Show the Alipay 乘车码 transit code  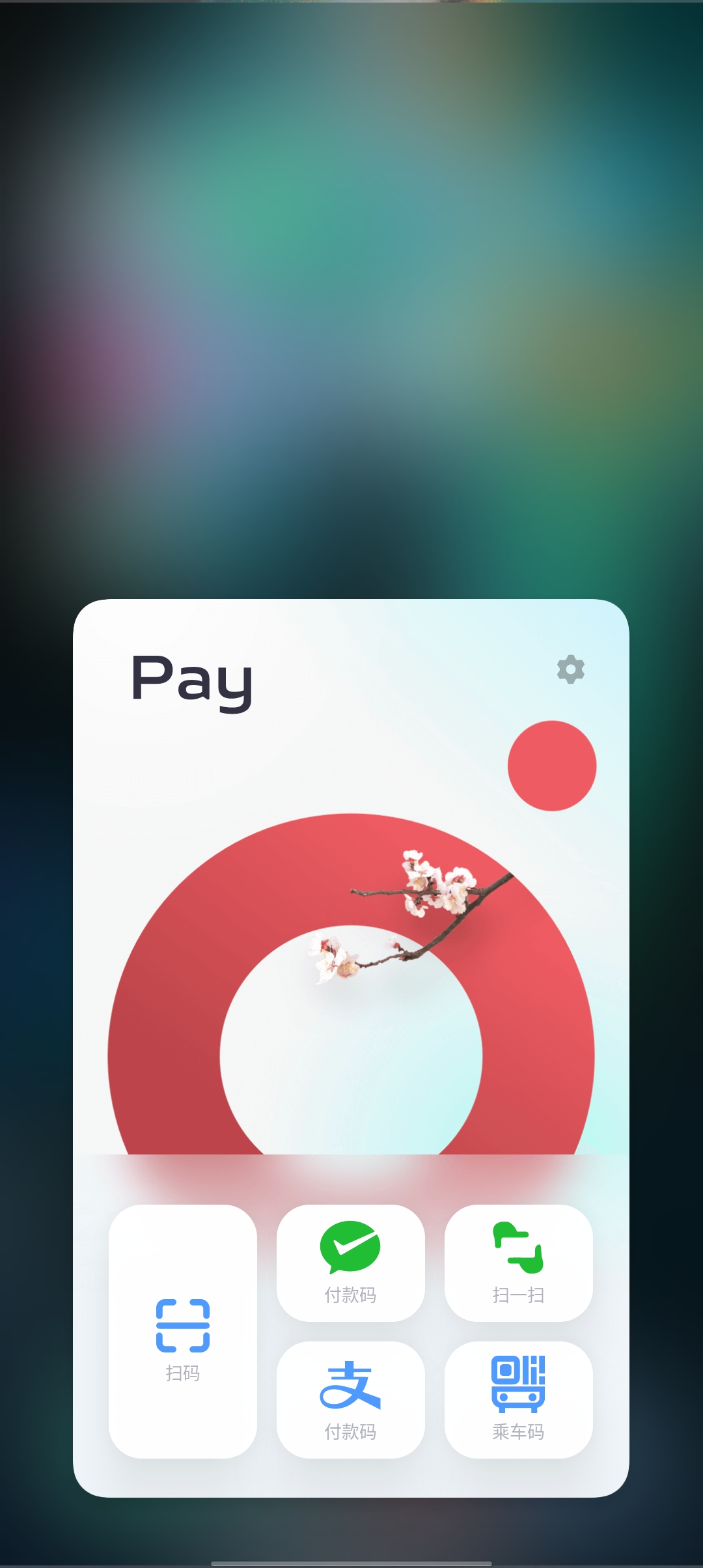coord(518,1399)
